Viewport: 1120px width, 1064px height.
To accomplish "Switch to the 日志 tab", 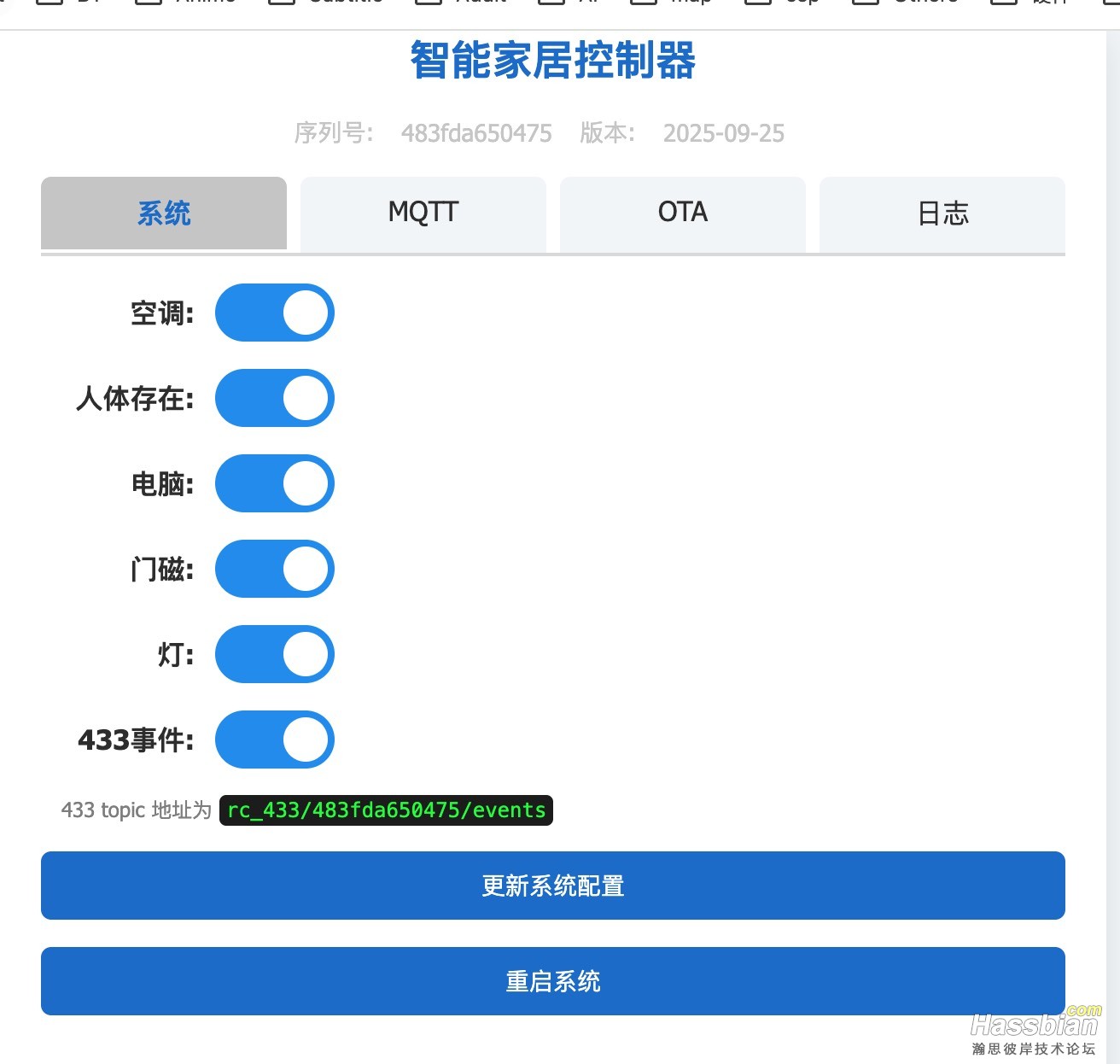I will point(942,213).
